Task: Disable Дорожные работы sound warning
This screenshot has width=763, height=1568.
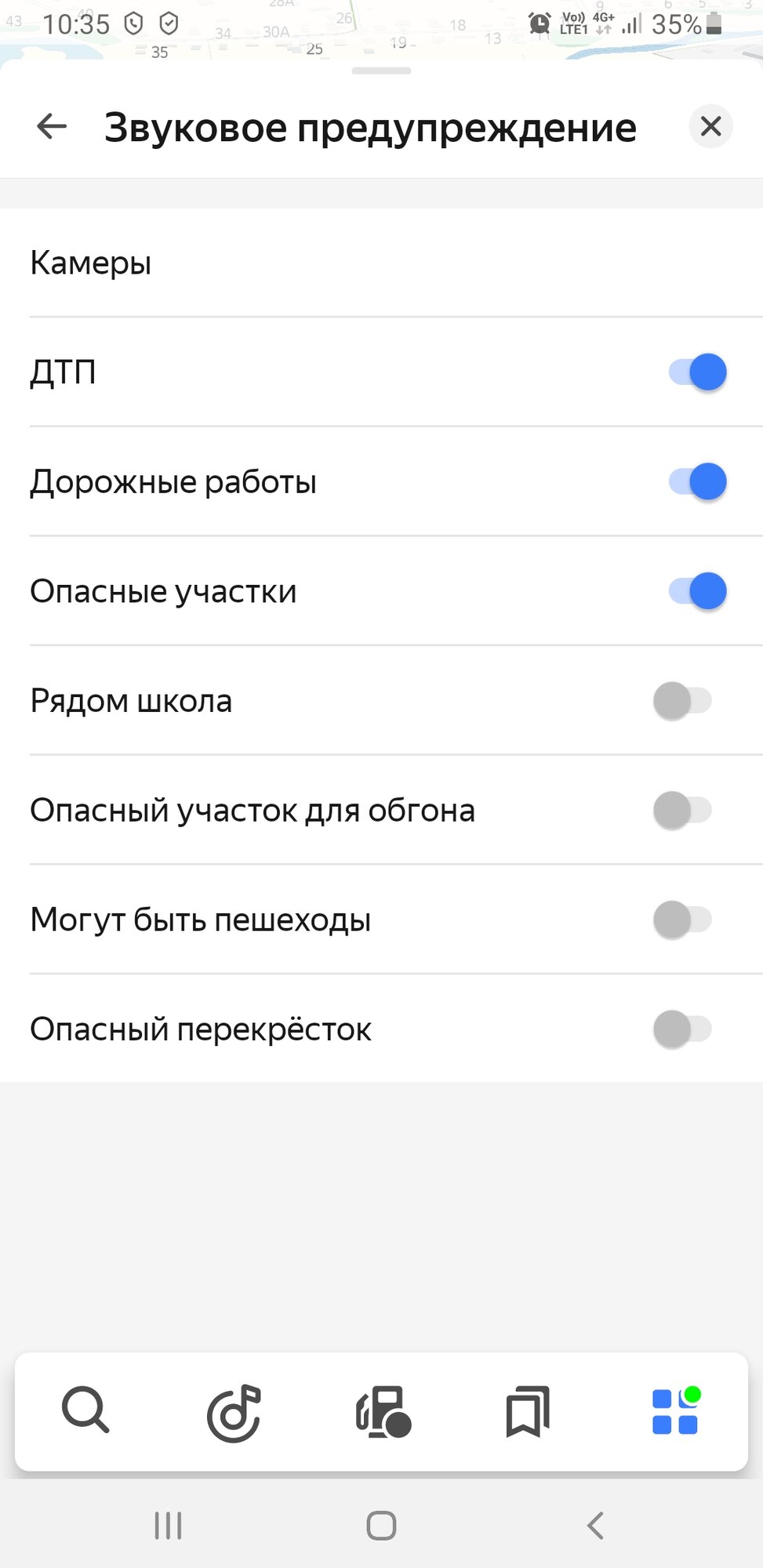Action: click(697, 481)
